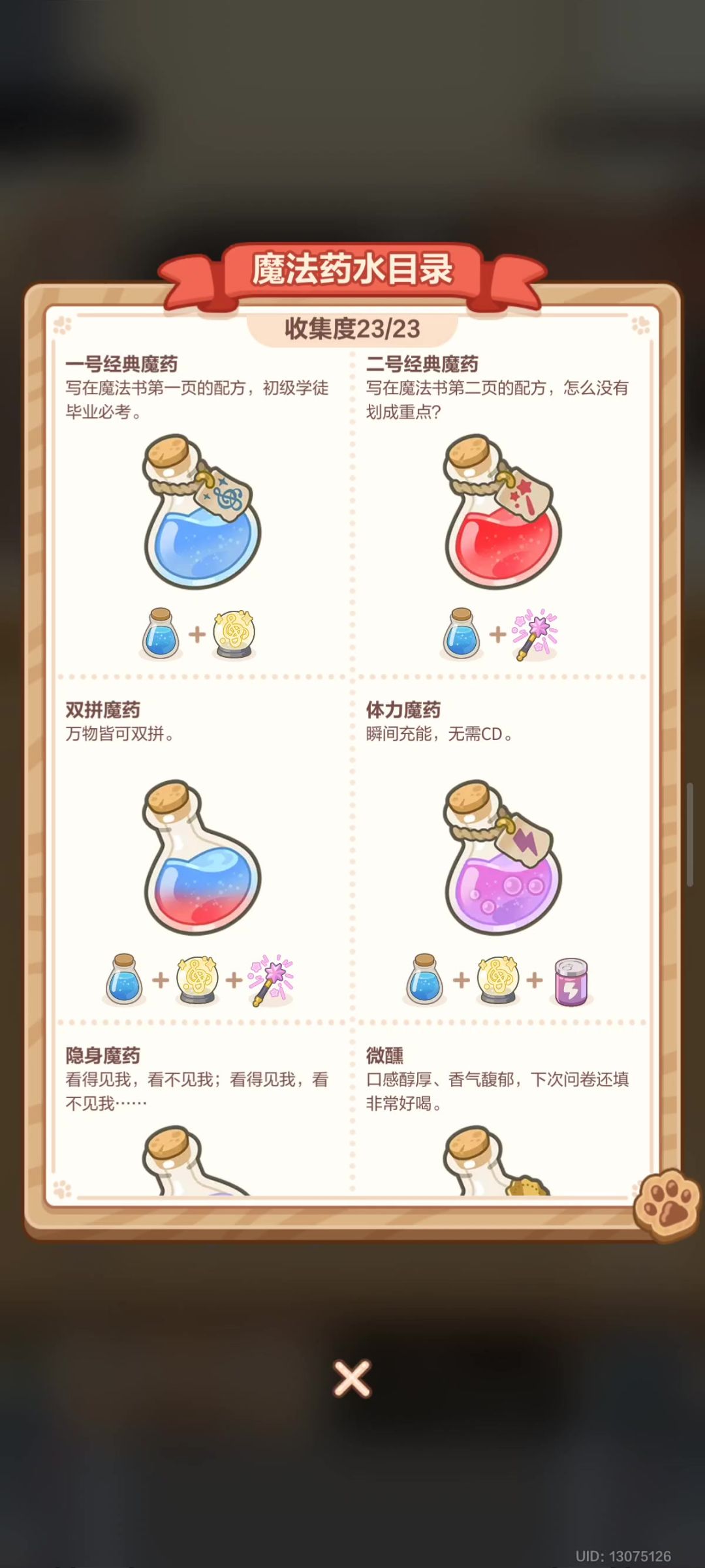Select the 双拼魔药 potion card
Screen dimensions: 705x1568
pyautogui.click(x=202, y=857)
